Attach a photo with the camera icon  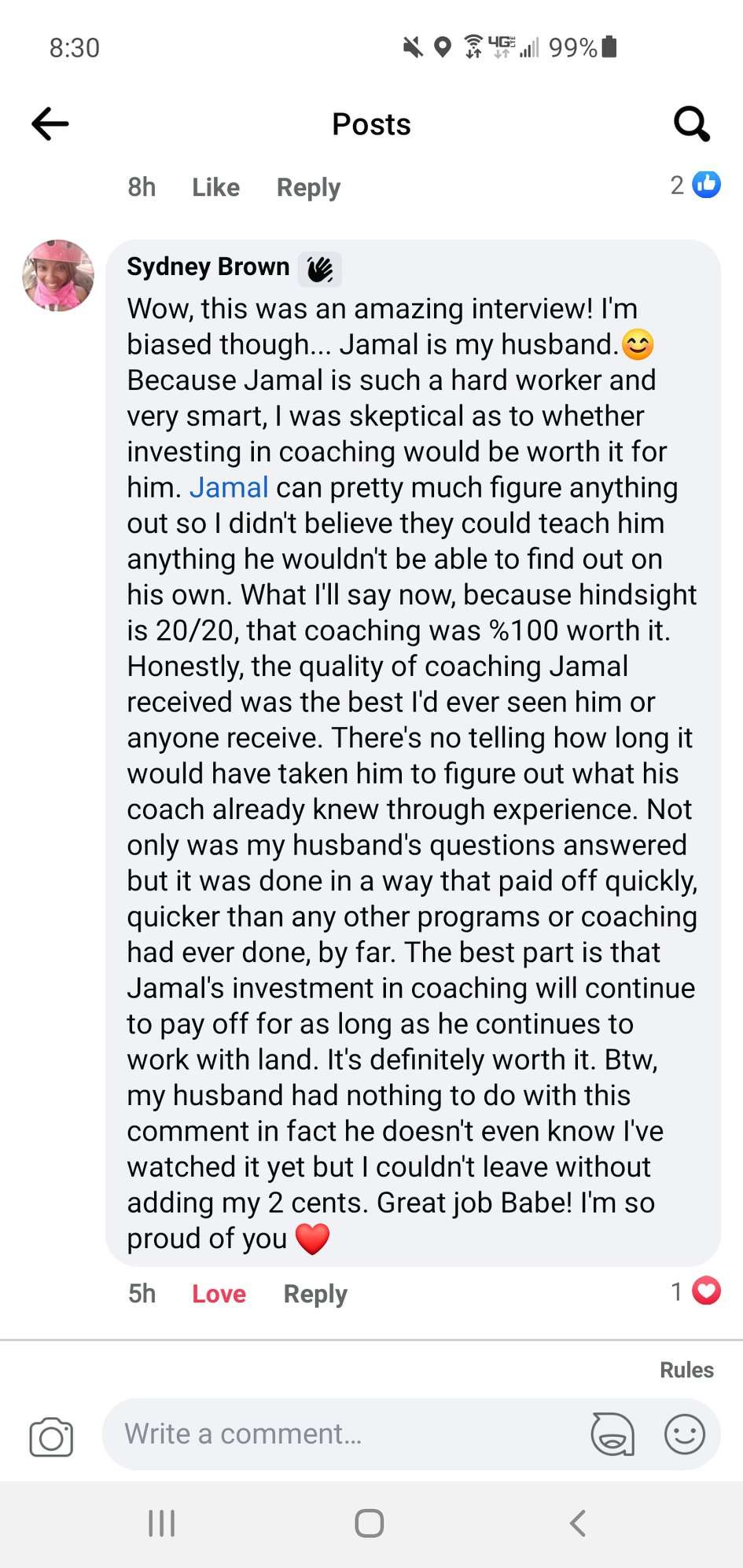pyautogui.click(x=51, y=1437)
